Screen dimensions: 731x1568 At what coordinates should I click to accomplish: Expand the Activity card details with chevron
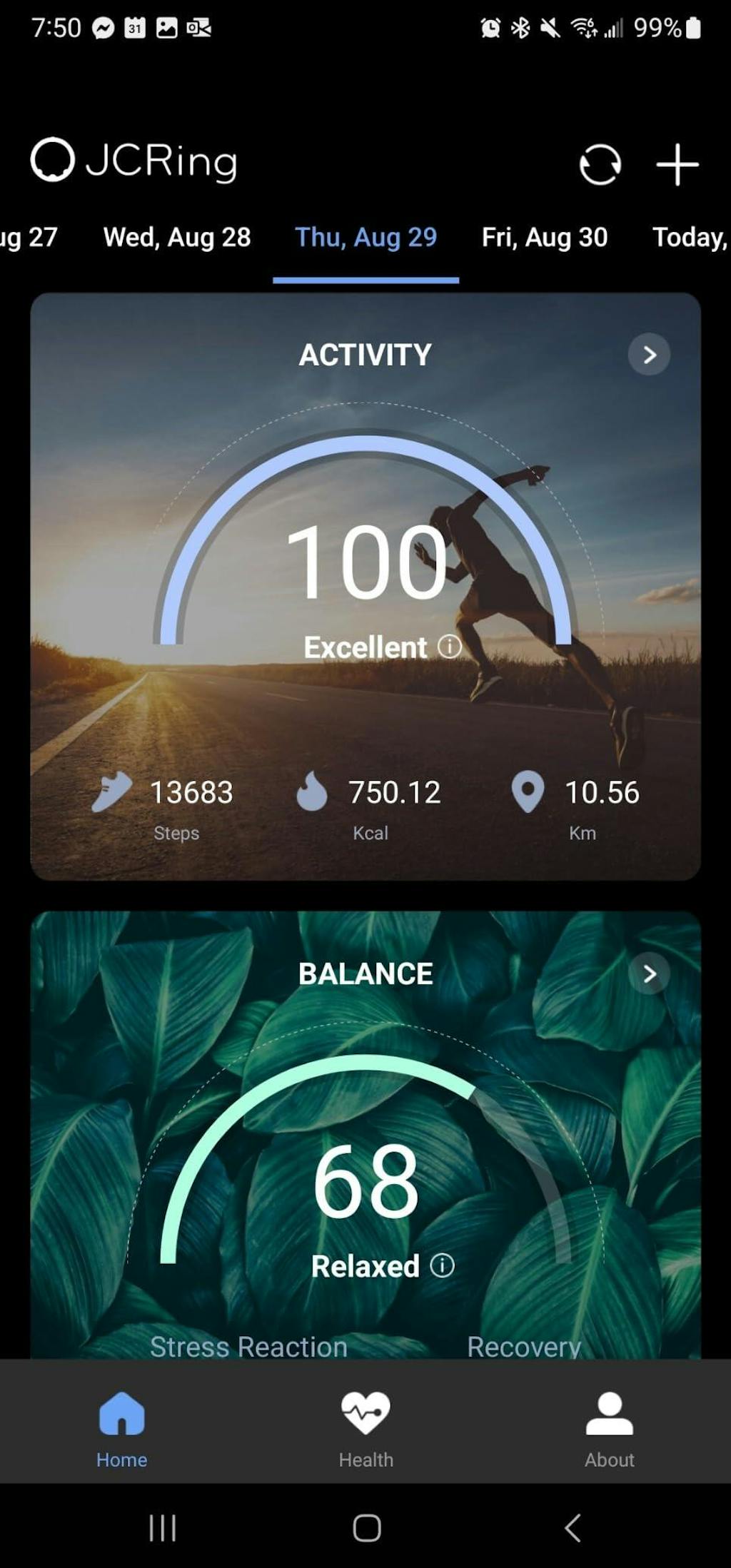650,355
